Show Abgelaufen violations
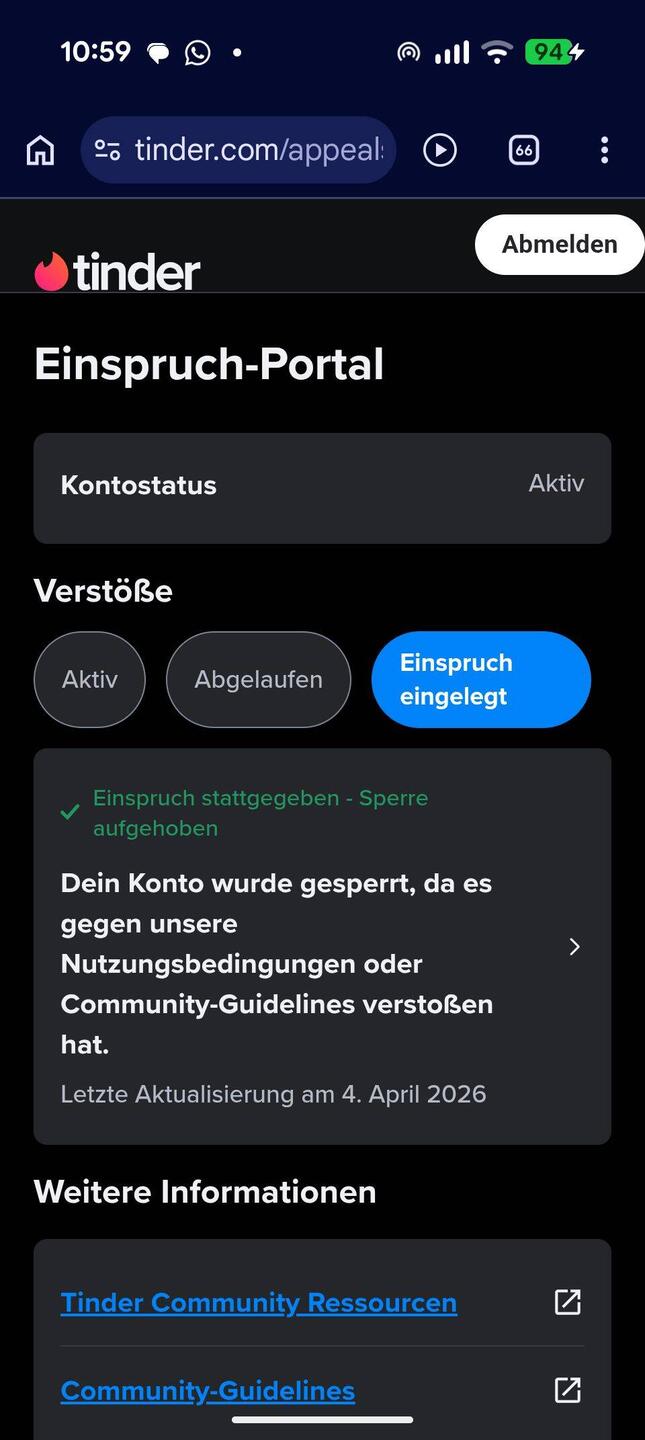Image resolution: width=645 pixels, height=1440 pixels. 258,679
